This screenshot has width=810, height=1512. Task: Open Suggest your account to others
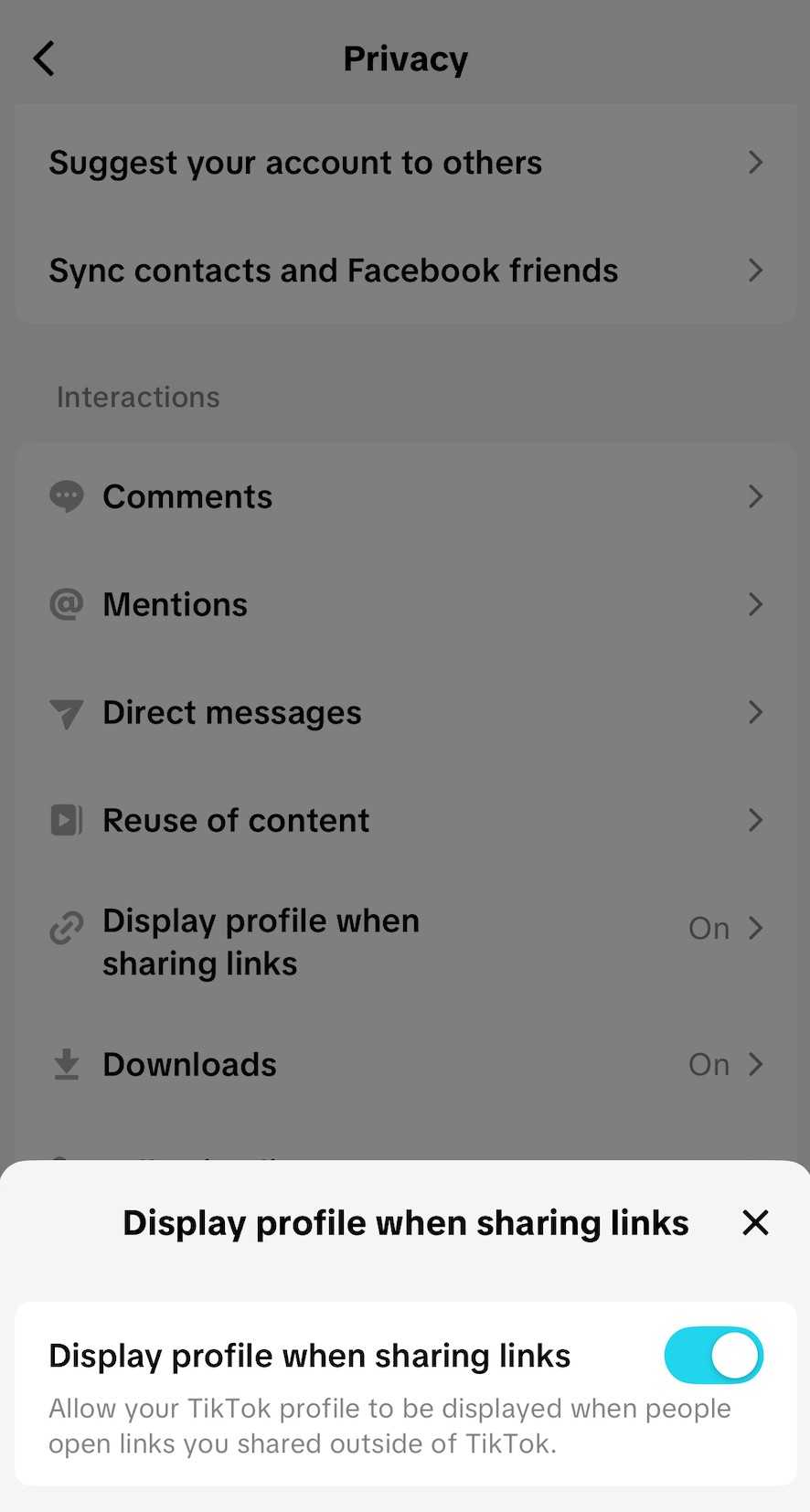pos(405,163)
